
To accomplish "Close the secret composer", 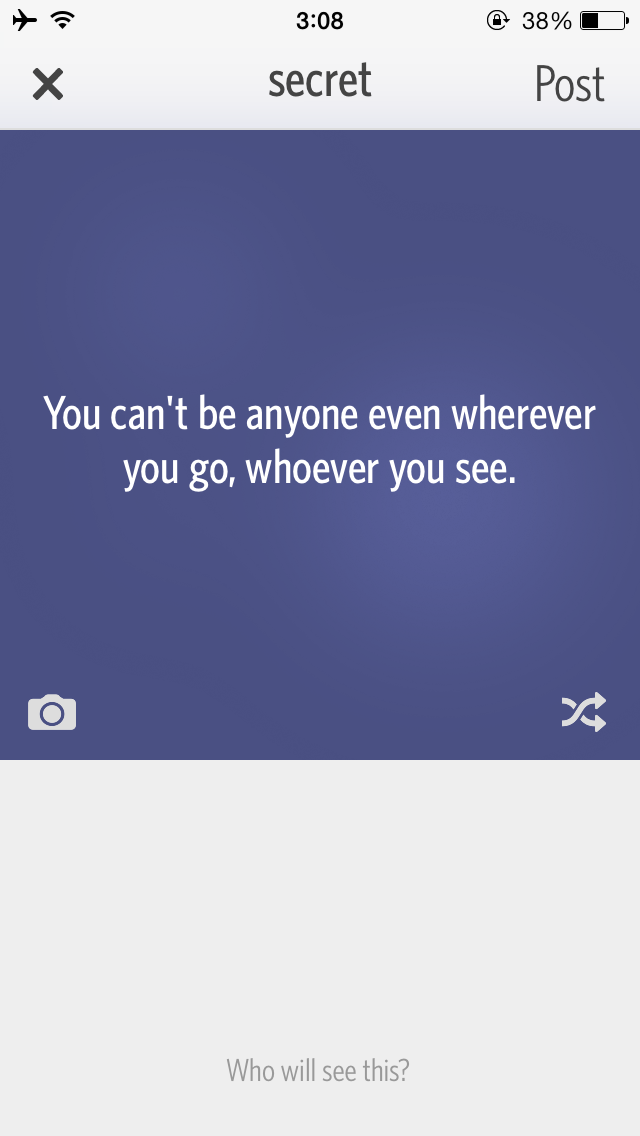I will click(x=47, y=85).
